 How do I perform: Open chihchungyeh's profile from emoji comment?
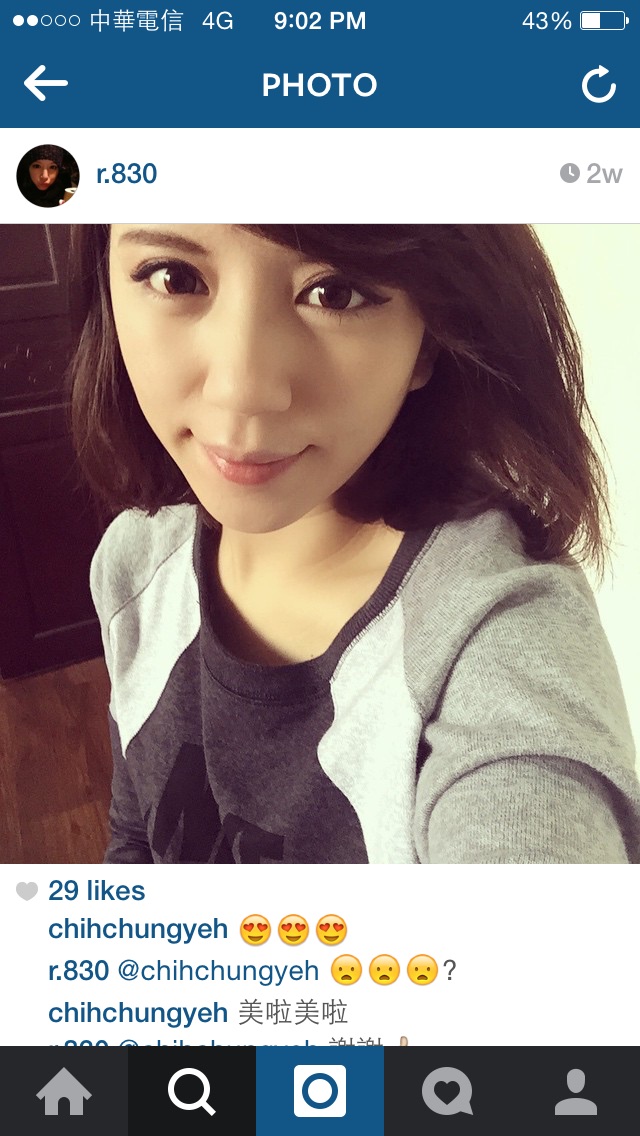[x=138, y=929]
